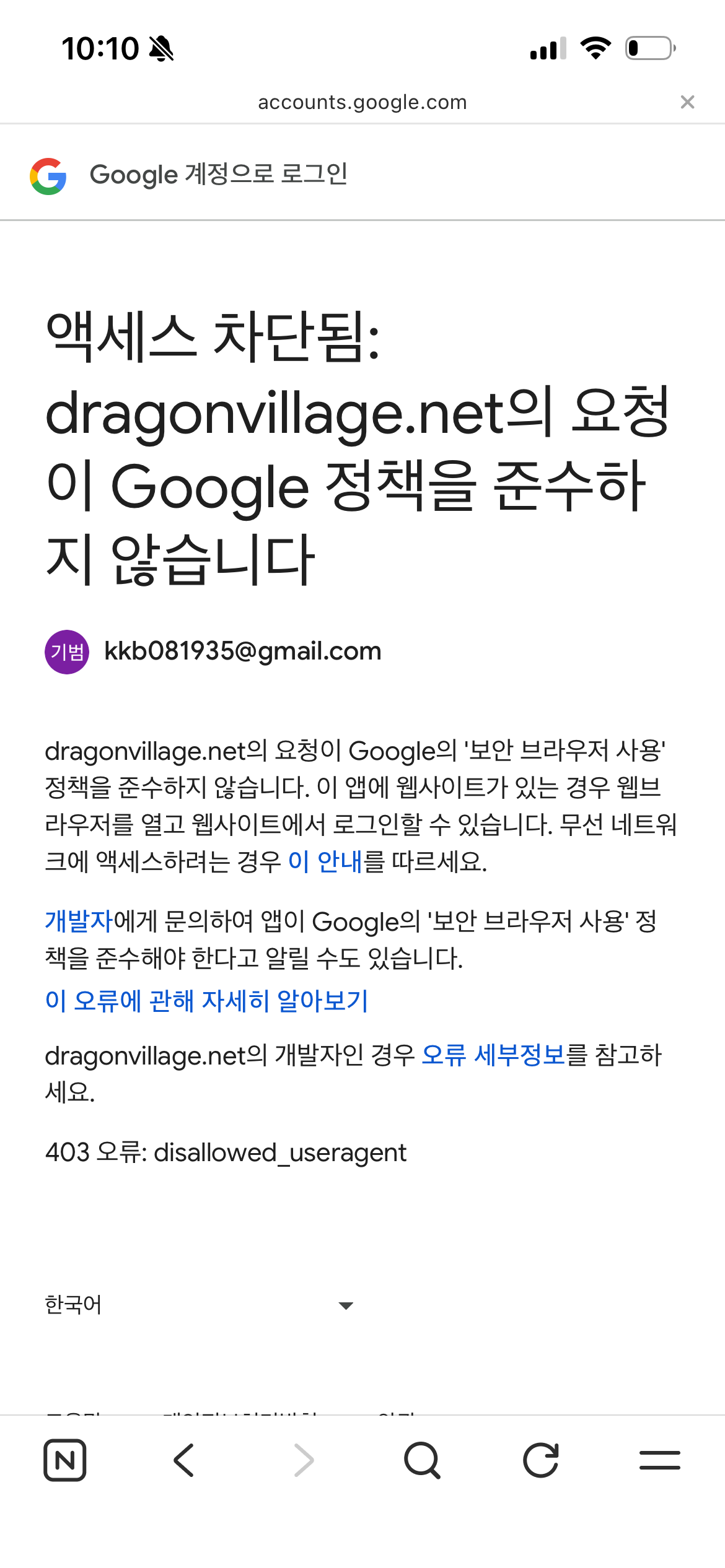Viewport: 725px width, 1568px height.
Task: Go back to the previous page
Action: pos(184,1460)
